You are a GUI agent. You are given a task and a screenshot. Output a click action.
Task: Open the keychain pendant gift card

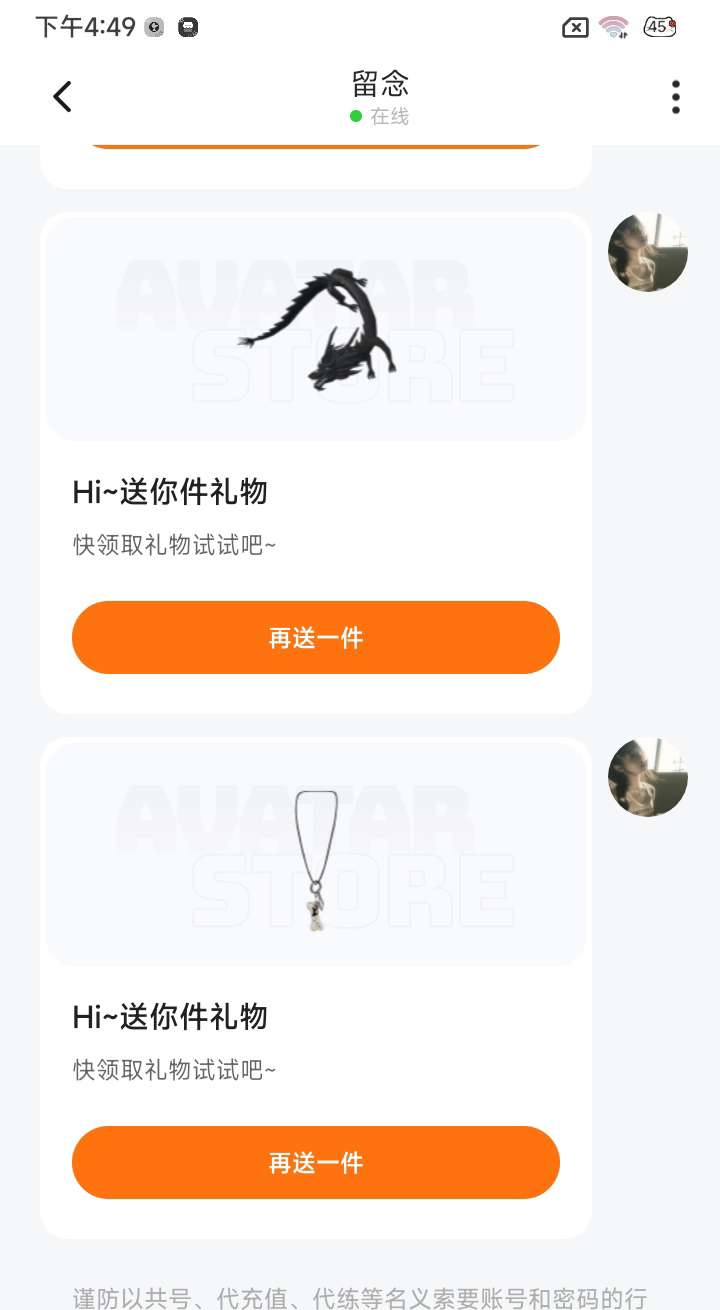(316, 988)
